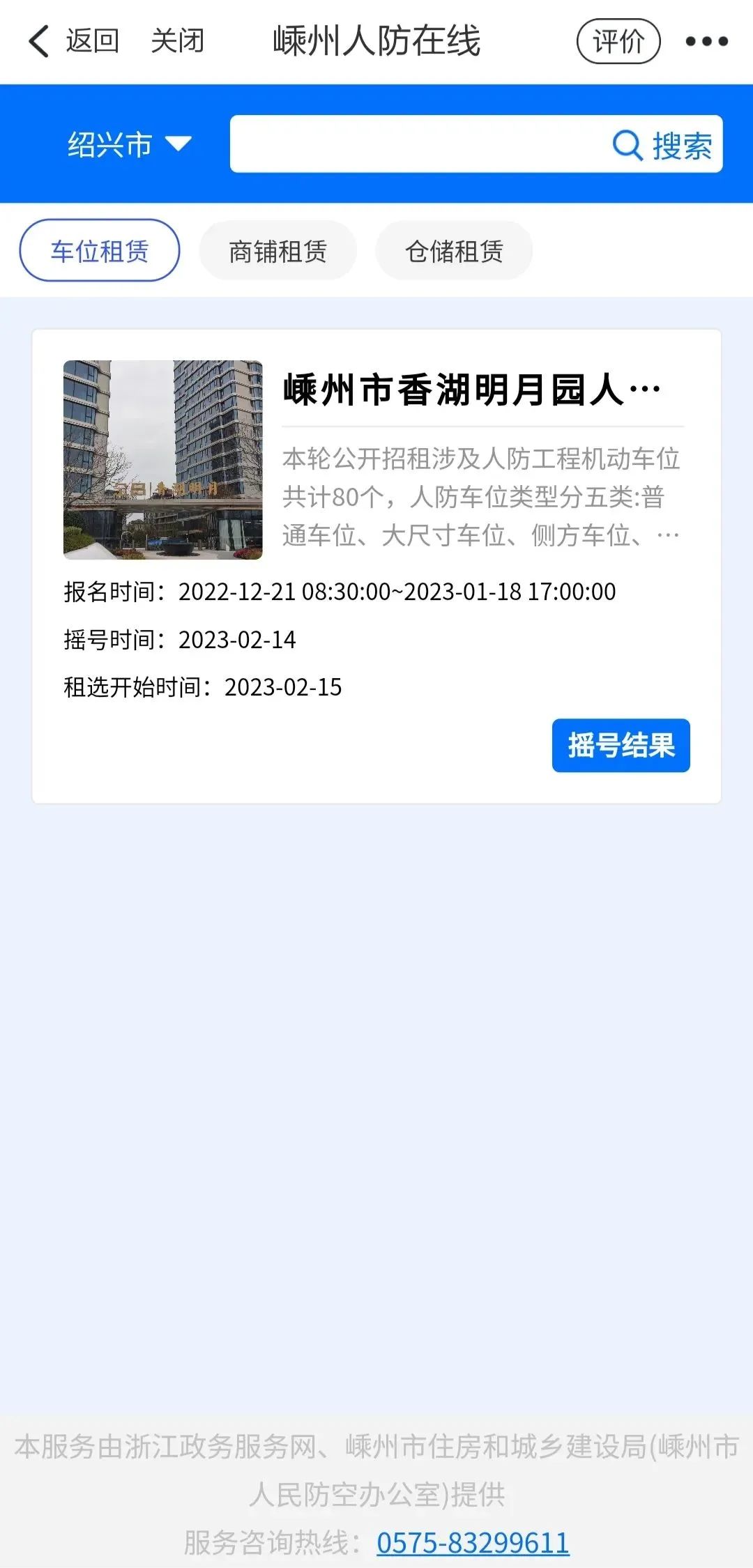
Task: Open the three-dot overflow menu
Action: 706,42
